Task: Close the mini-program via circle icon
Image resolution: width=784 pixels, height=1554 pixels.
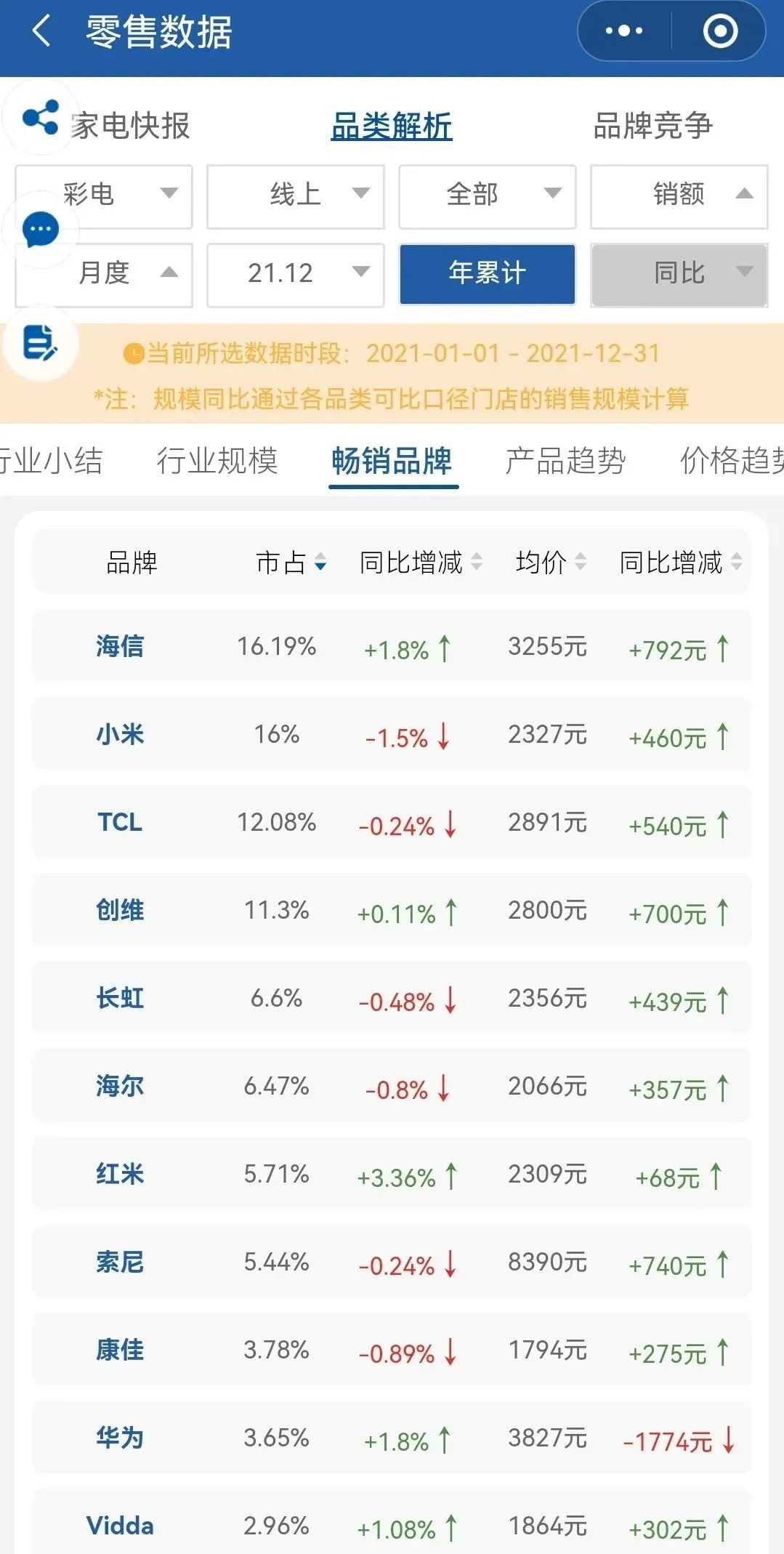Action: 720,31
